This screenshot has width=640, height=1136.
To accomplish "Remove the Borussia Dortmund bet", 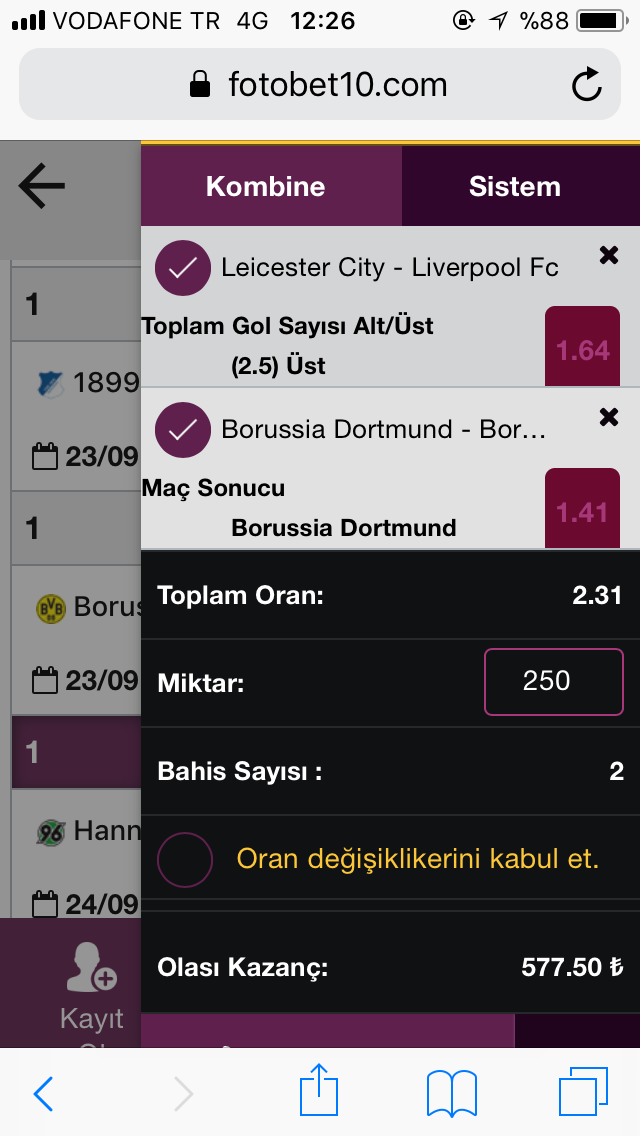I will tap(608, 417).
